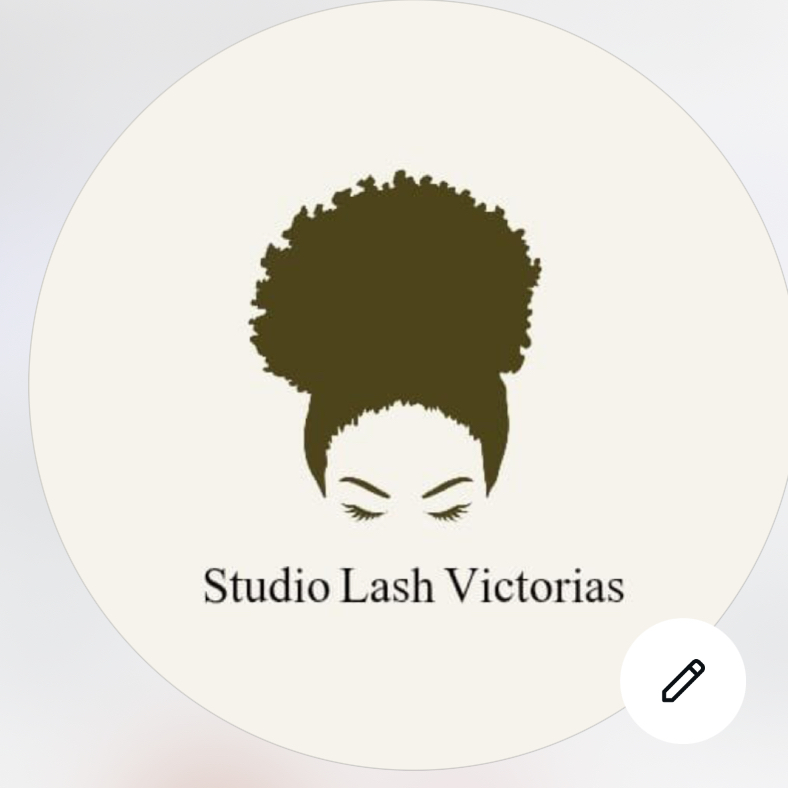Open the Studio Lash Victorias profile picture

click(x=400, y=380)
